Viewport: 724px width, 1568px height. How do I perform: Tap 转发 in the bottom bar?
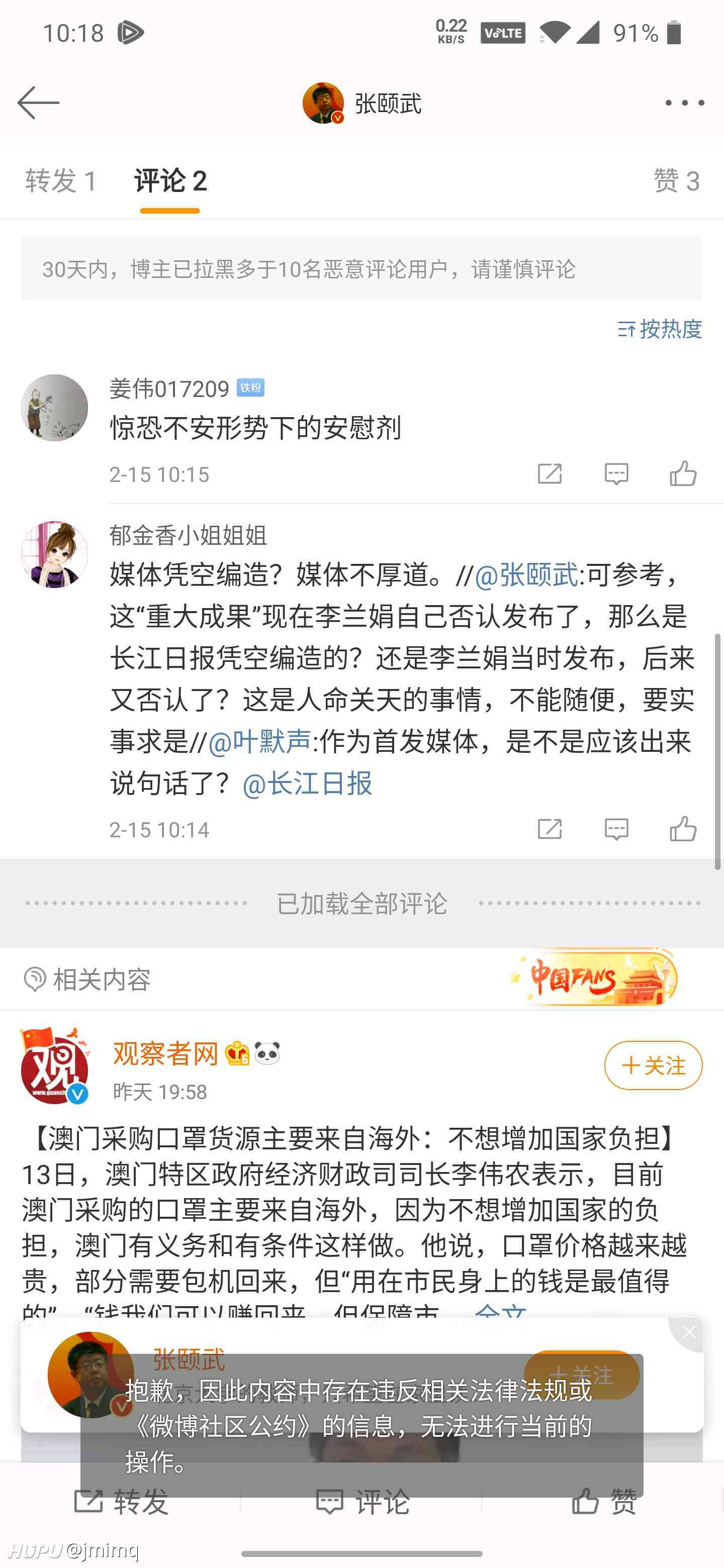click(x=121, y=1502)
